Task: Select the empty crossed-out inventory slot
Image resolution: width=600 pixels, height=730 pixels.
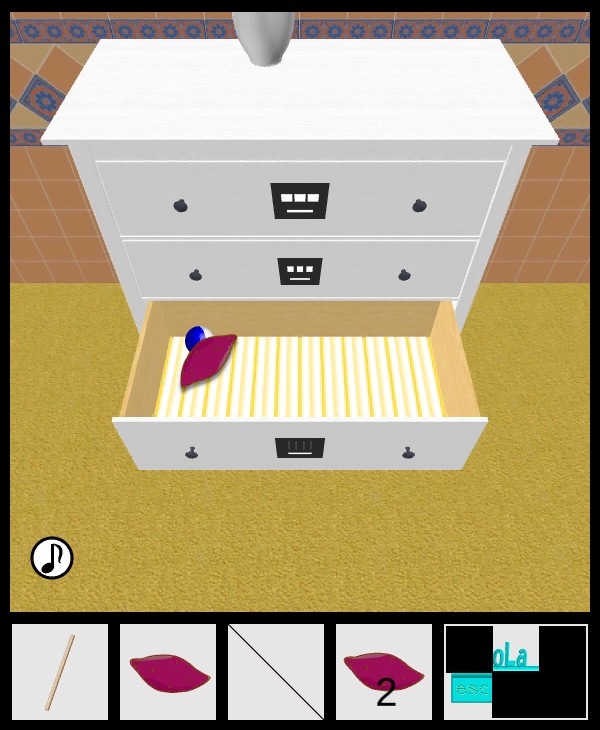Action: pyautogui.click(x=276, y=672)
